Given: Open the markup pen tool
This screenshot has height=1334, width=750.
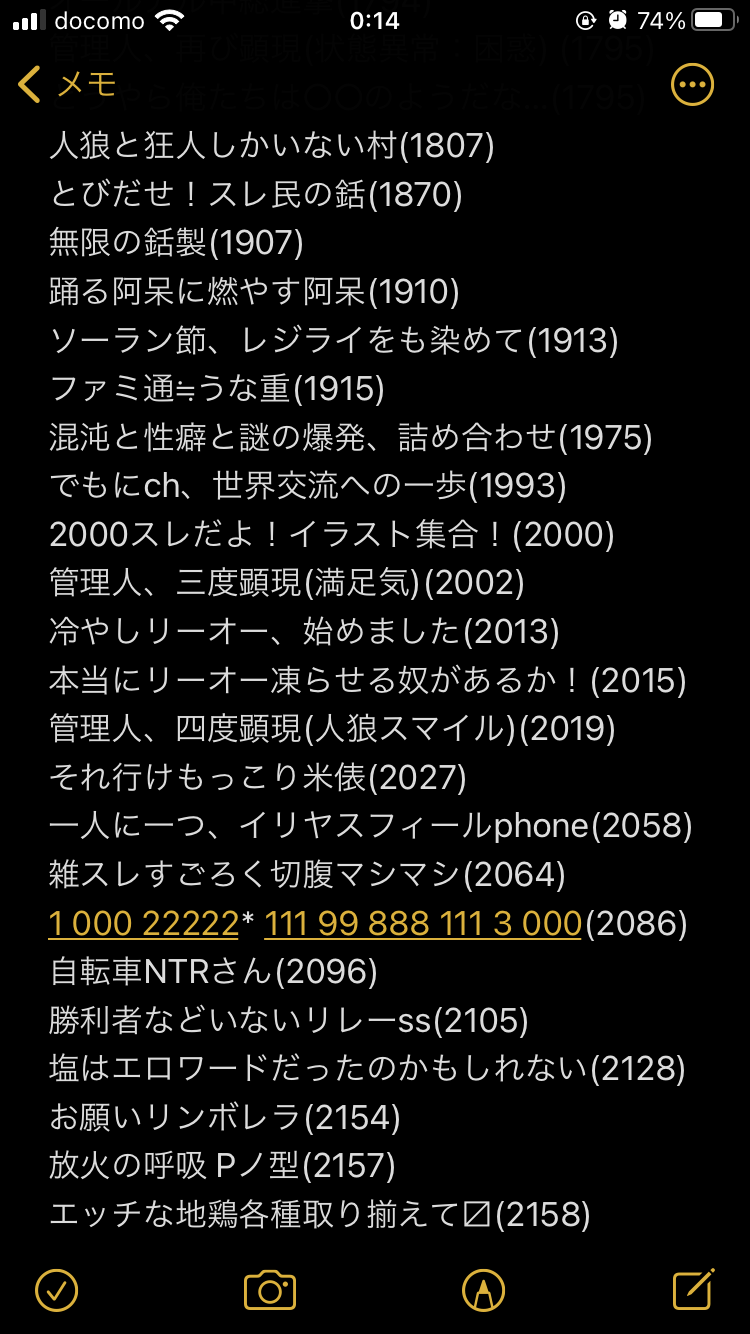Looking at the screenshot, I should click(x=483, y=1290).
